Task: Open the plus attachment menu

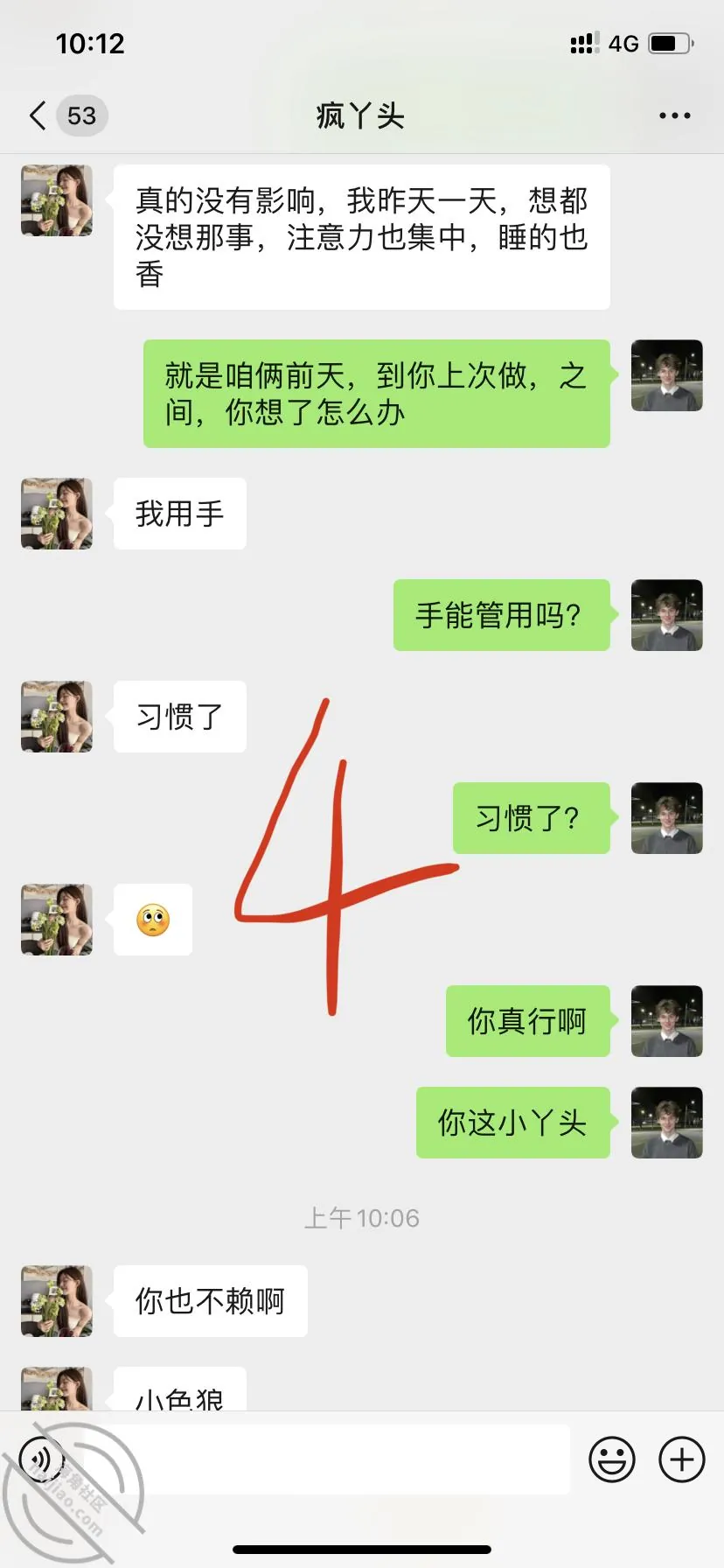Action: [x=682, y=1459]
